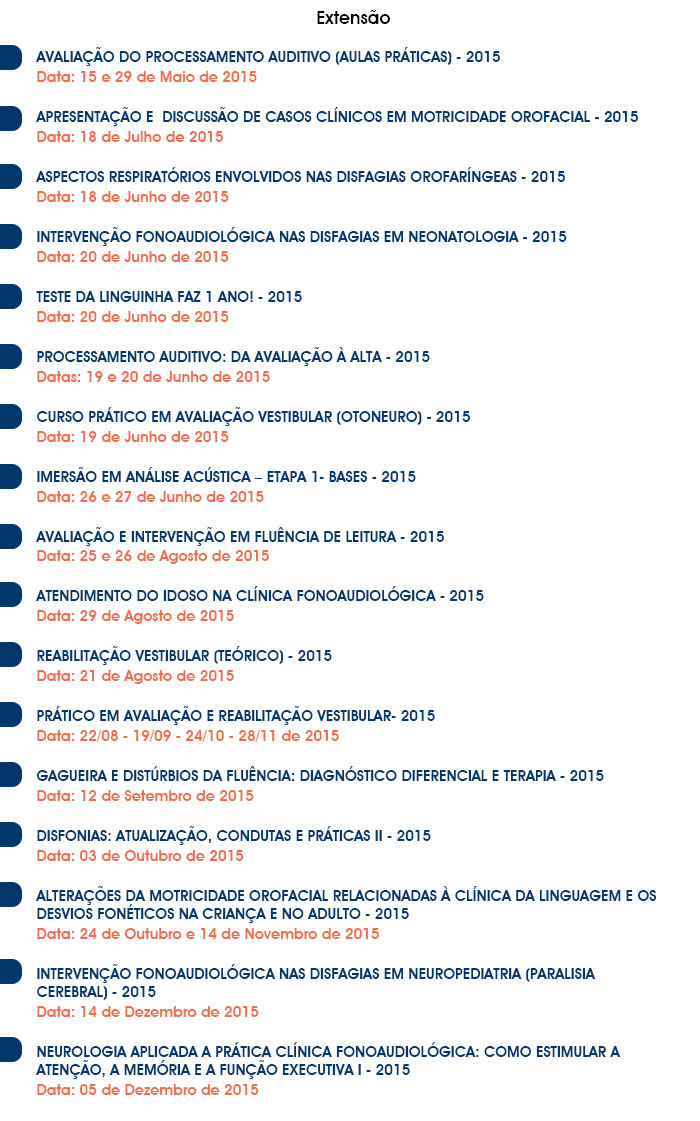View Neurologia Aplicada à Prática Clínica course
This screenshot has width=700, height=1121.
tap(328, 1060)
